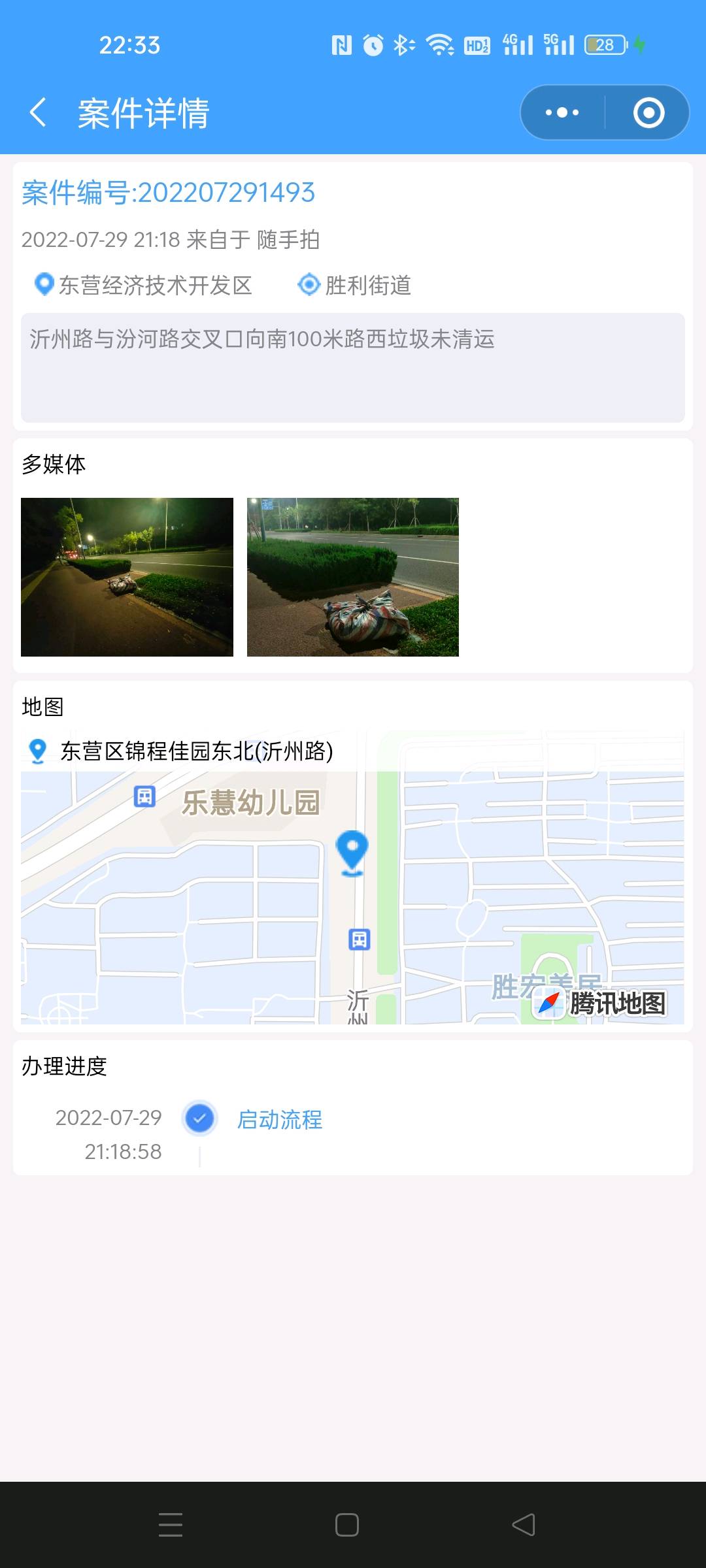
Task: Open the first night roadside photo
Action: [127, 577]
